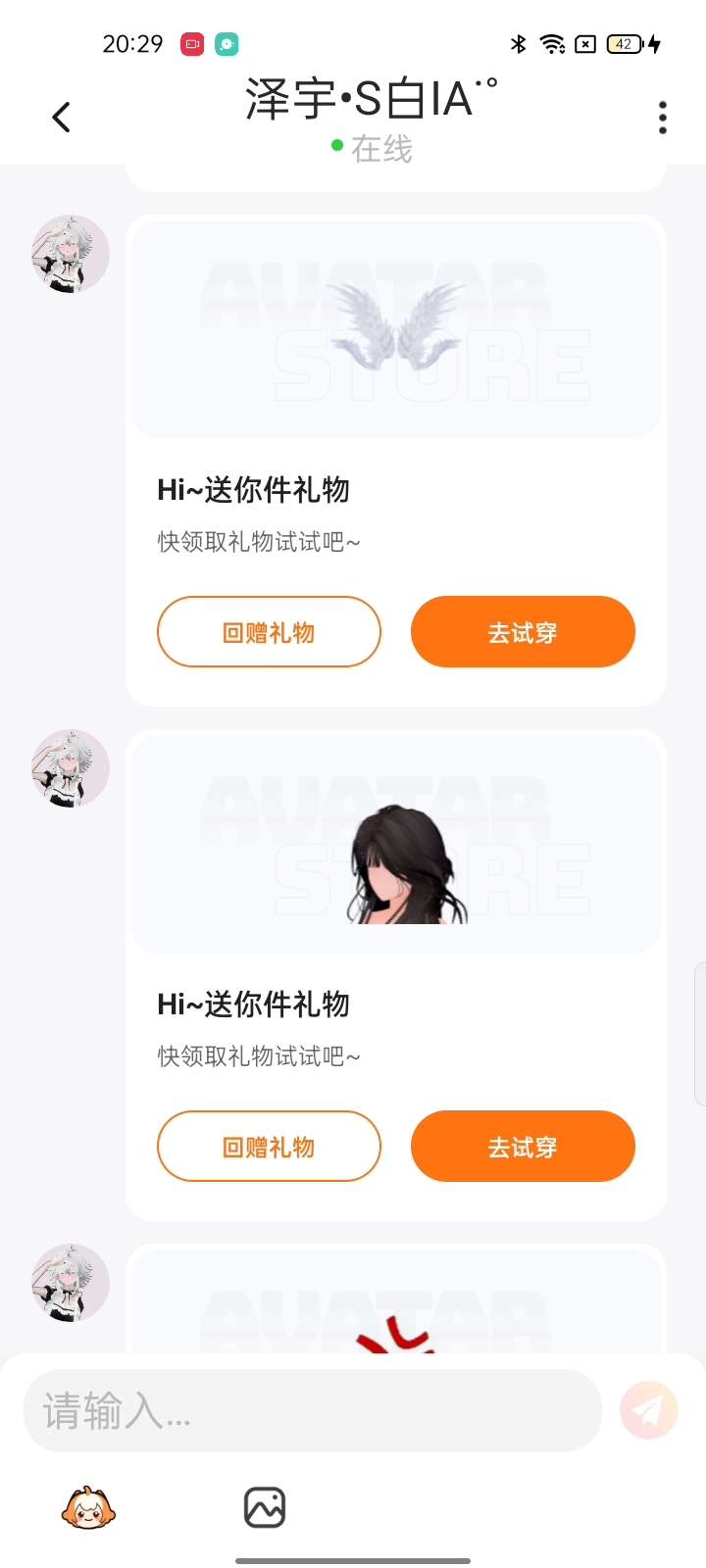Viewport: 706px width, 1568px height.
Task: Open the cartoon face emoji picker
Action: coord(88,1507)
